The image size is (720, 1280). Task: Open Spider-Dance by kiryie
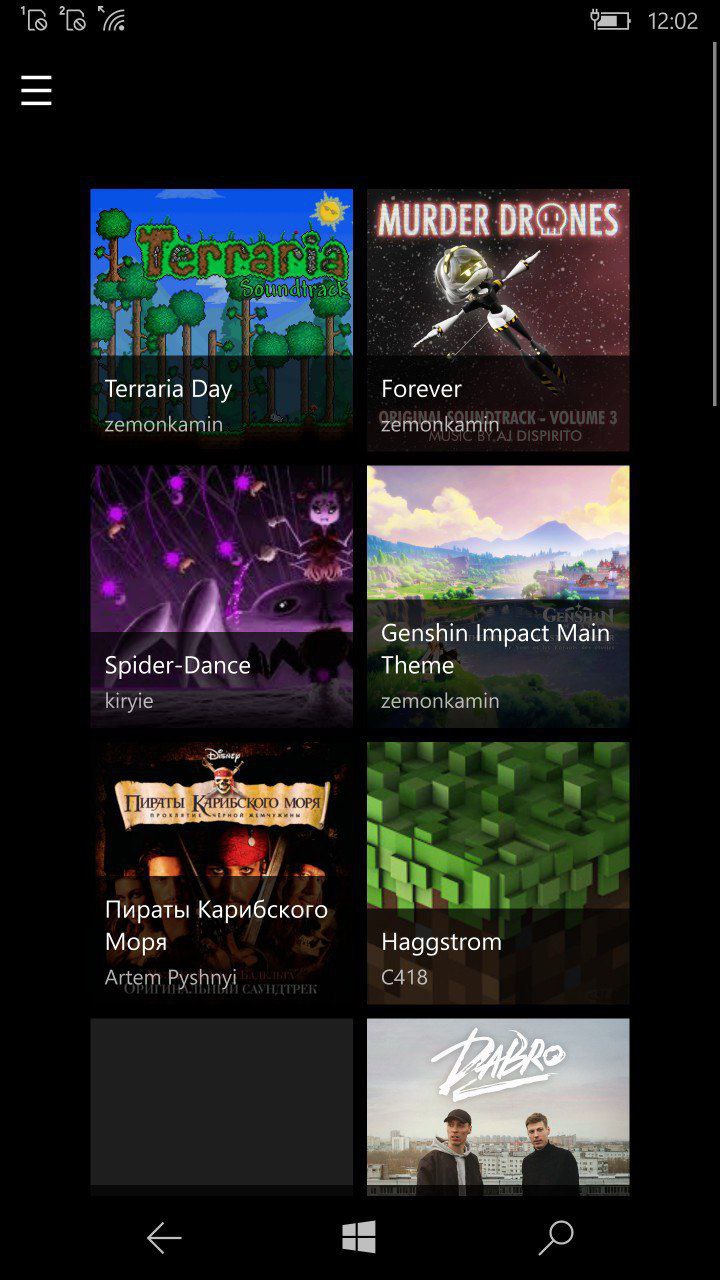click(x=221, y=596)
